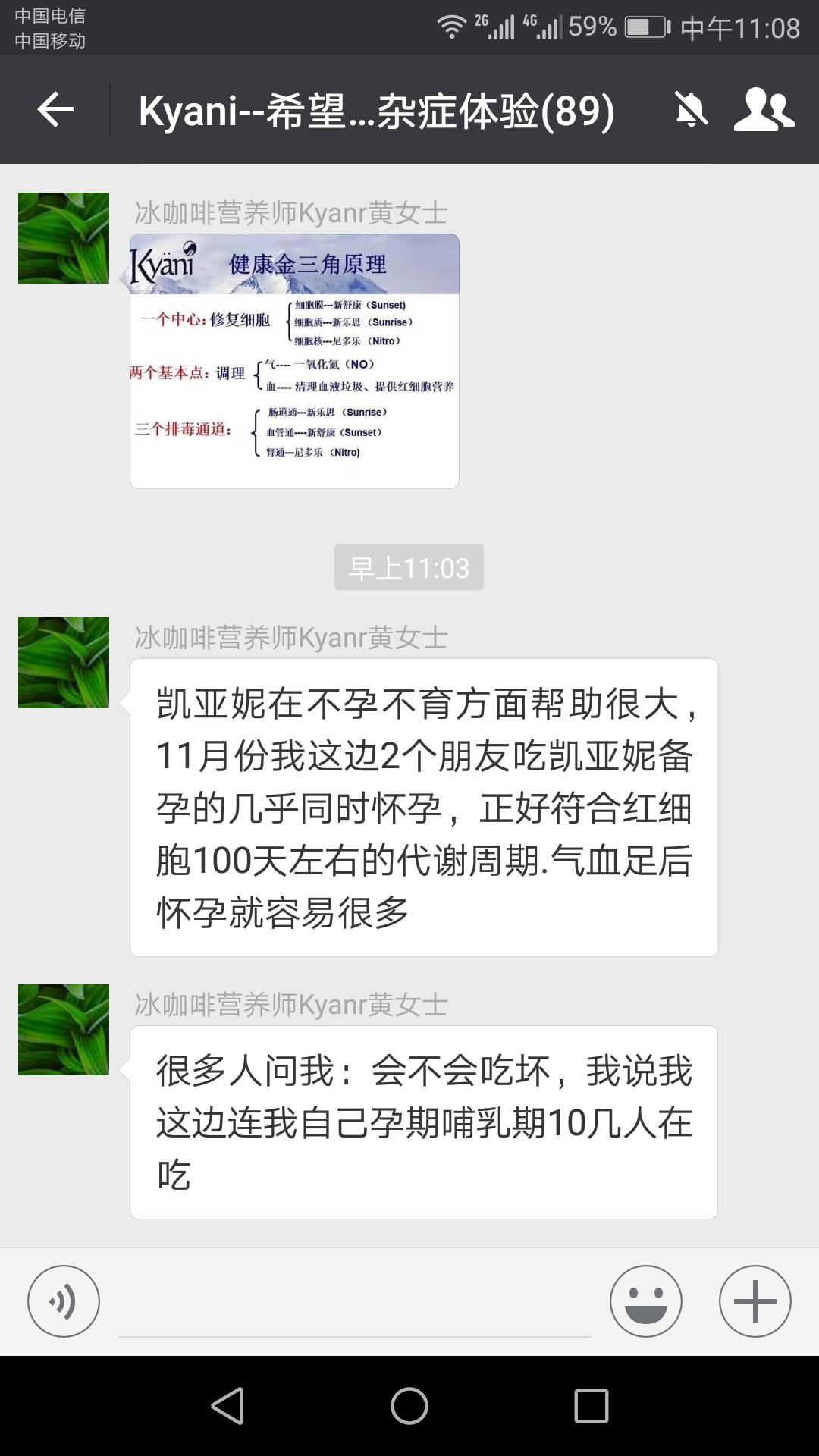Open group members and chat info
Image resolution: width=819 pixels, height=1456 pixels.
(763, 111)
